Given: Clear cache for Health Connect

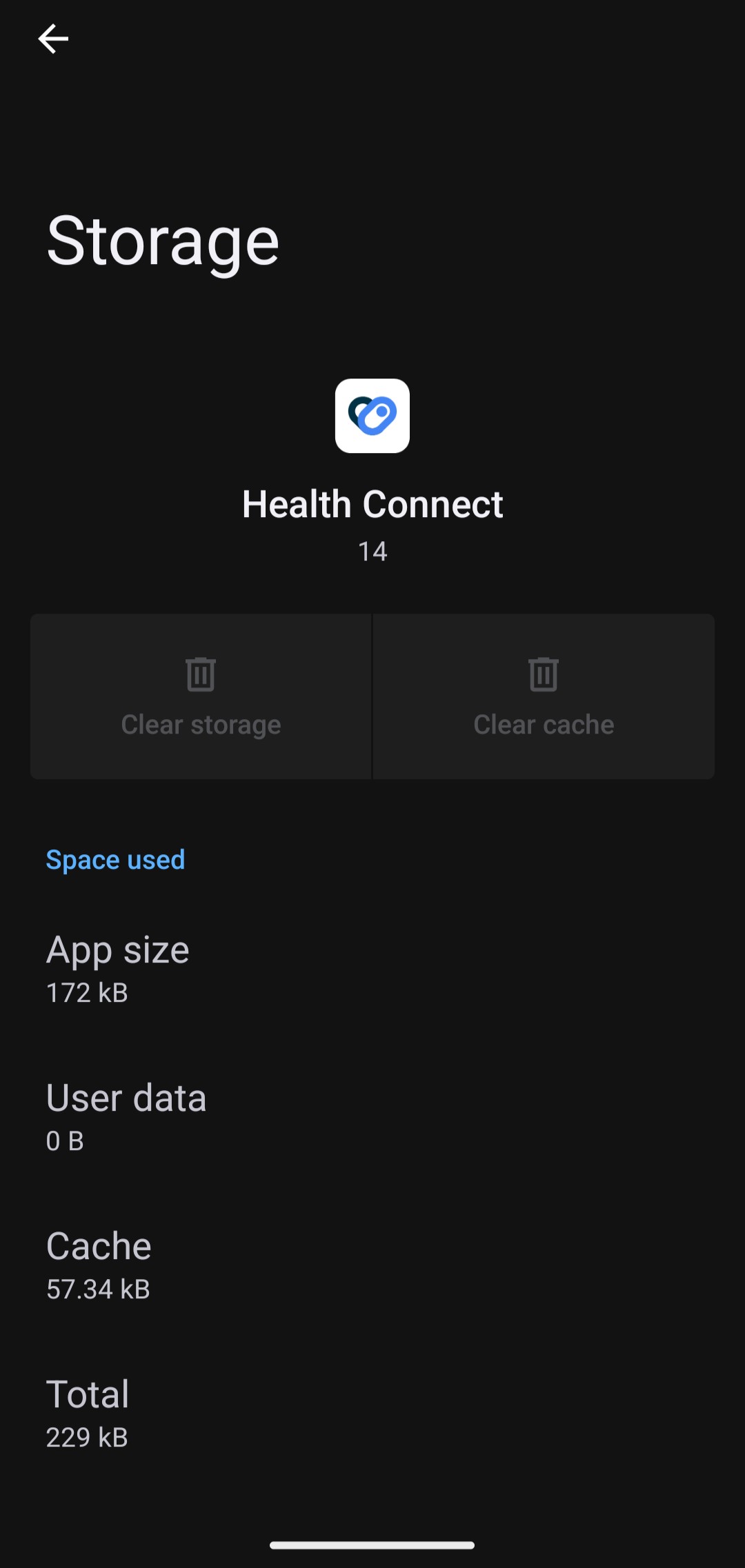Looking at the screenshot, I should coord(544,696).
